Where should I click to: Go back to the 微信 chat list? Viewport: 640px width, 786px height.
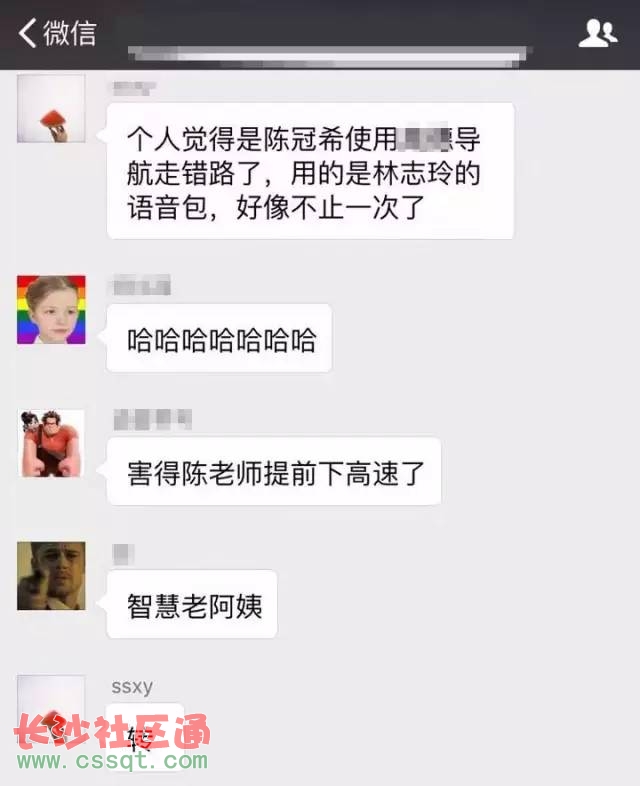click(56, 33)
